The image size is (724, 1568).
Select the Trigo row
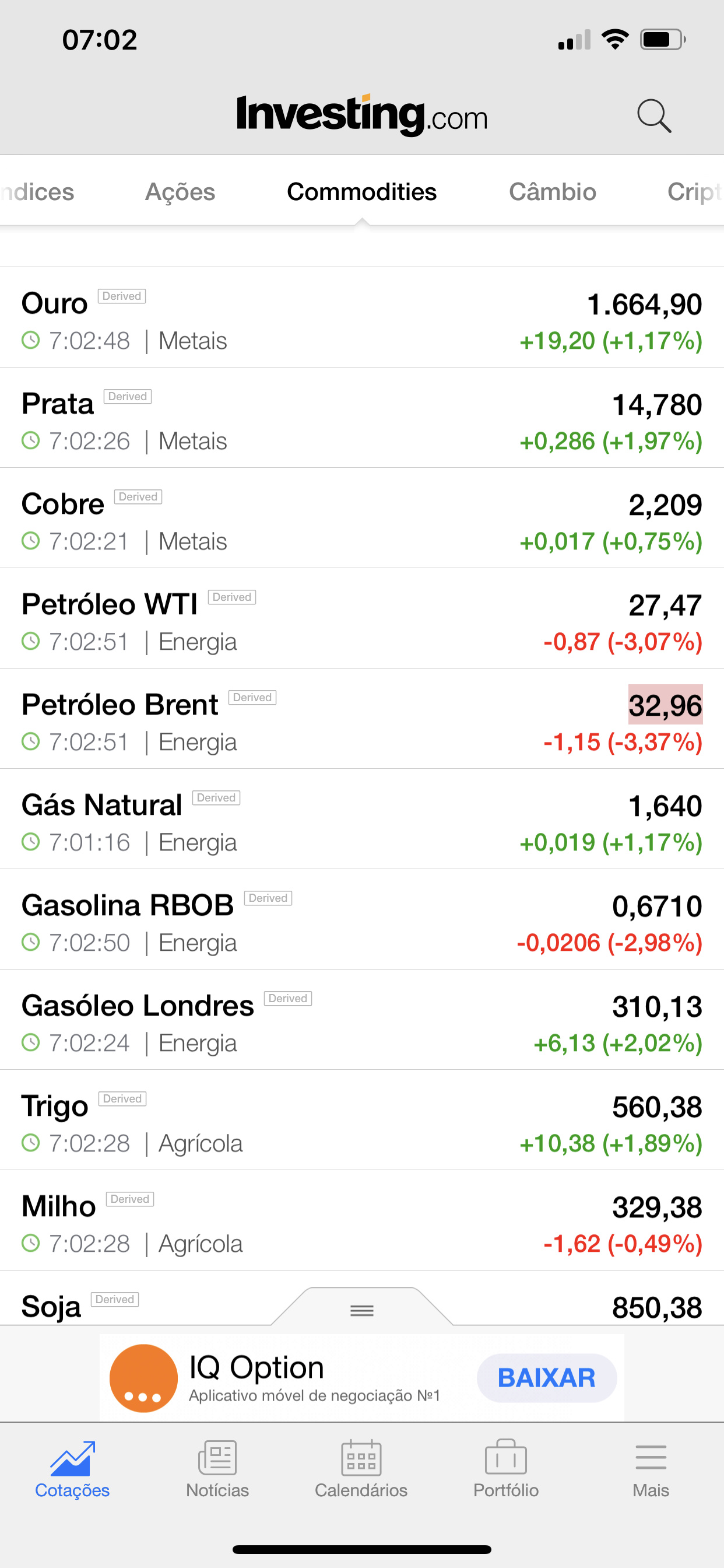[x=362, y=1121]
